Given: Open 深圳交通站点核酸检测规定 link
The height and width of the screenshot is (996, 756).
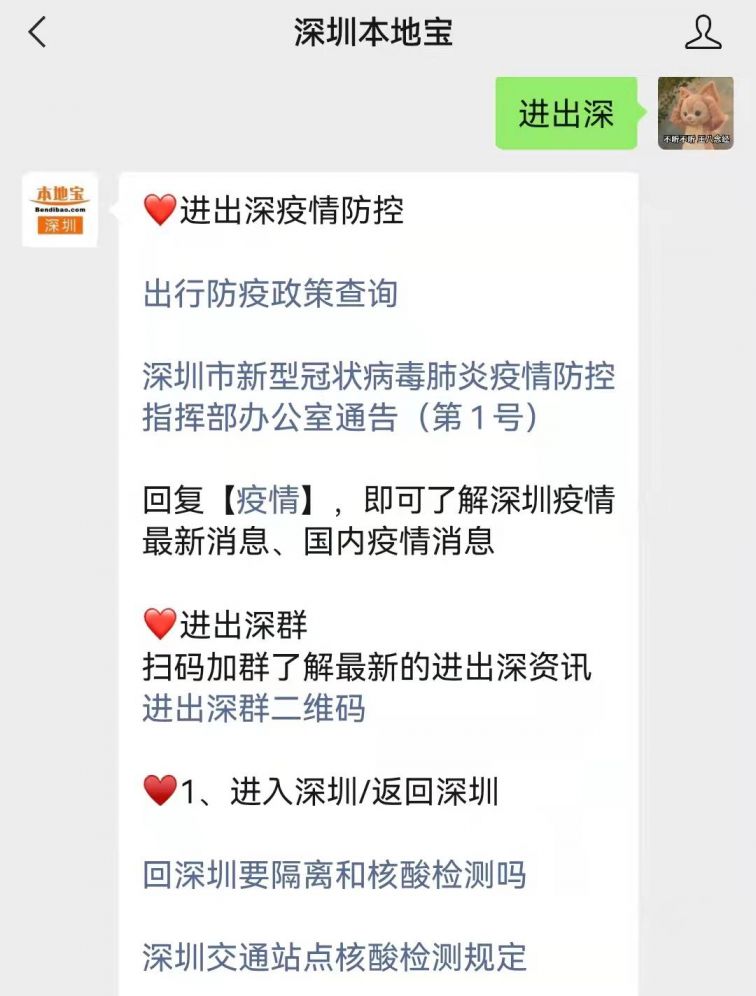Looking at the screenshot, I should coord(334,957).
